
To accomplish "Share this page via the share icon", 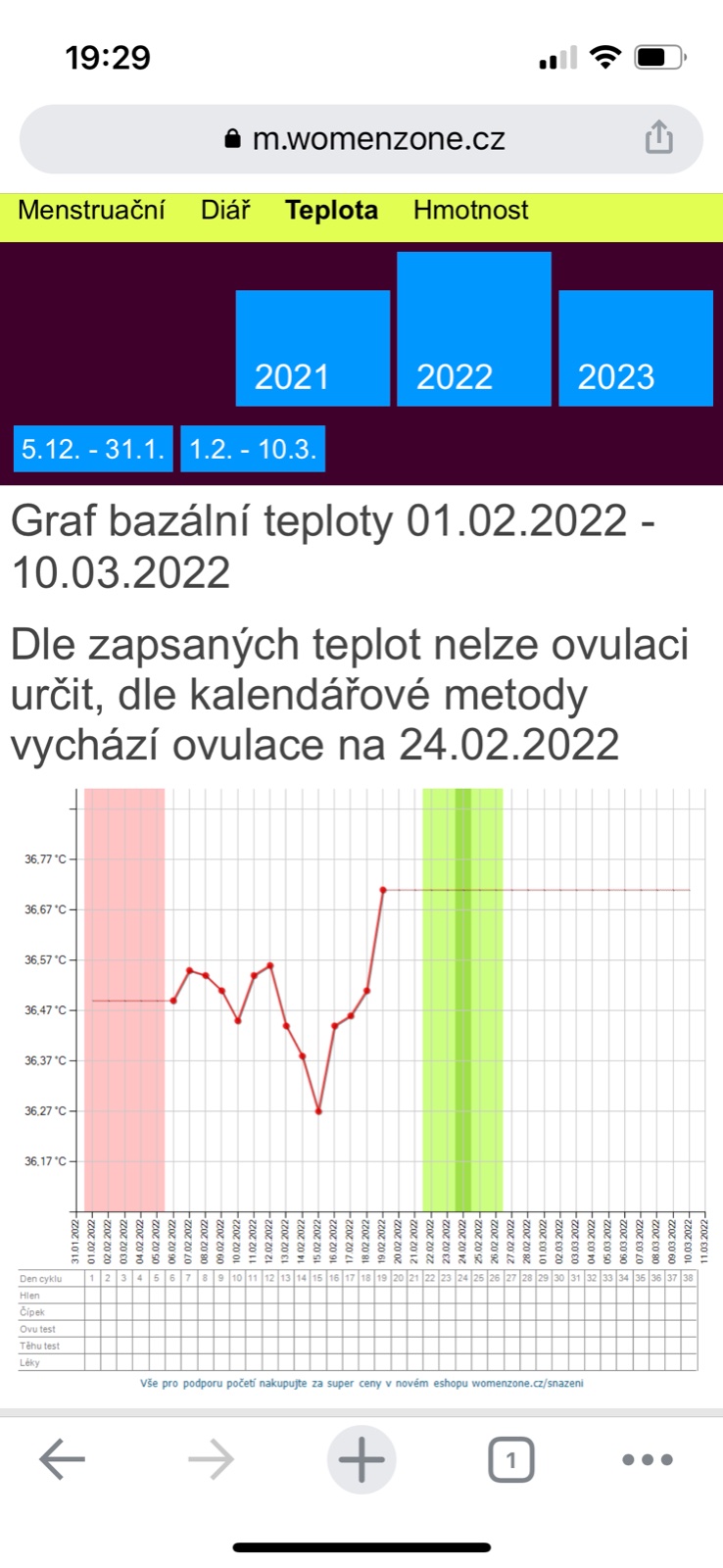I will 658,138.
